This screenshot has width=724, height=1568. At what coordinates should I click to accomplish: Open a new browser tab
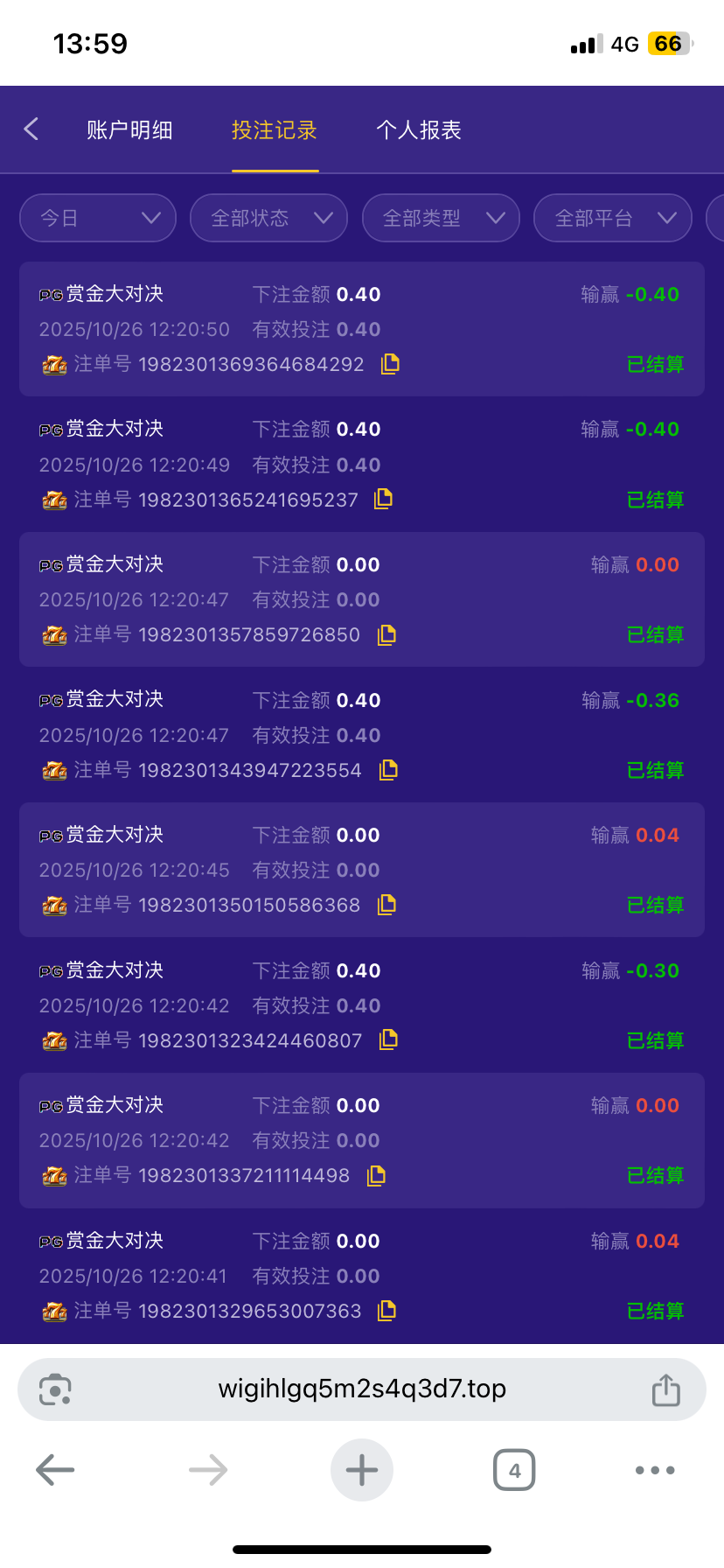tap(362, 1470)
